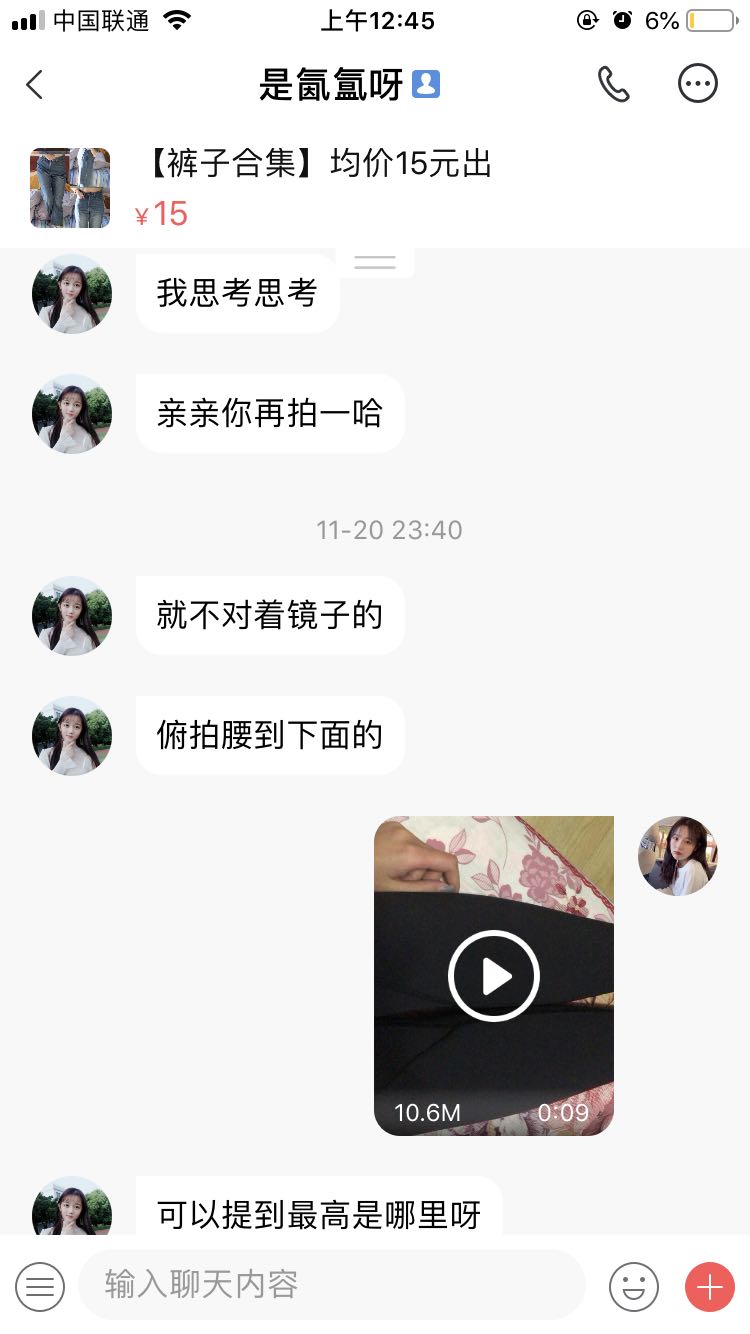750x1334 pixels.
Task: Open sender's avatar next to 俯拍腰到下面的
Action: pos(72,736)
